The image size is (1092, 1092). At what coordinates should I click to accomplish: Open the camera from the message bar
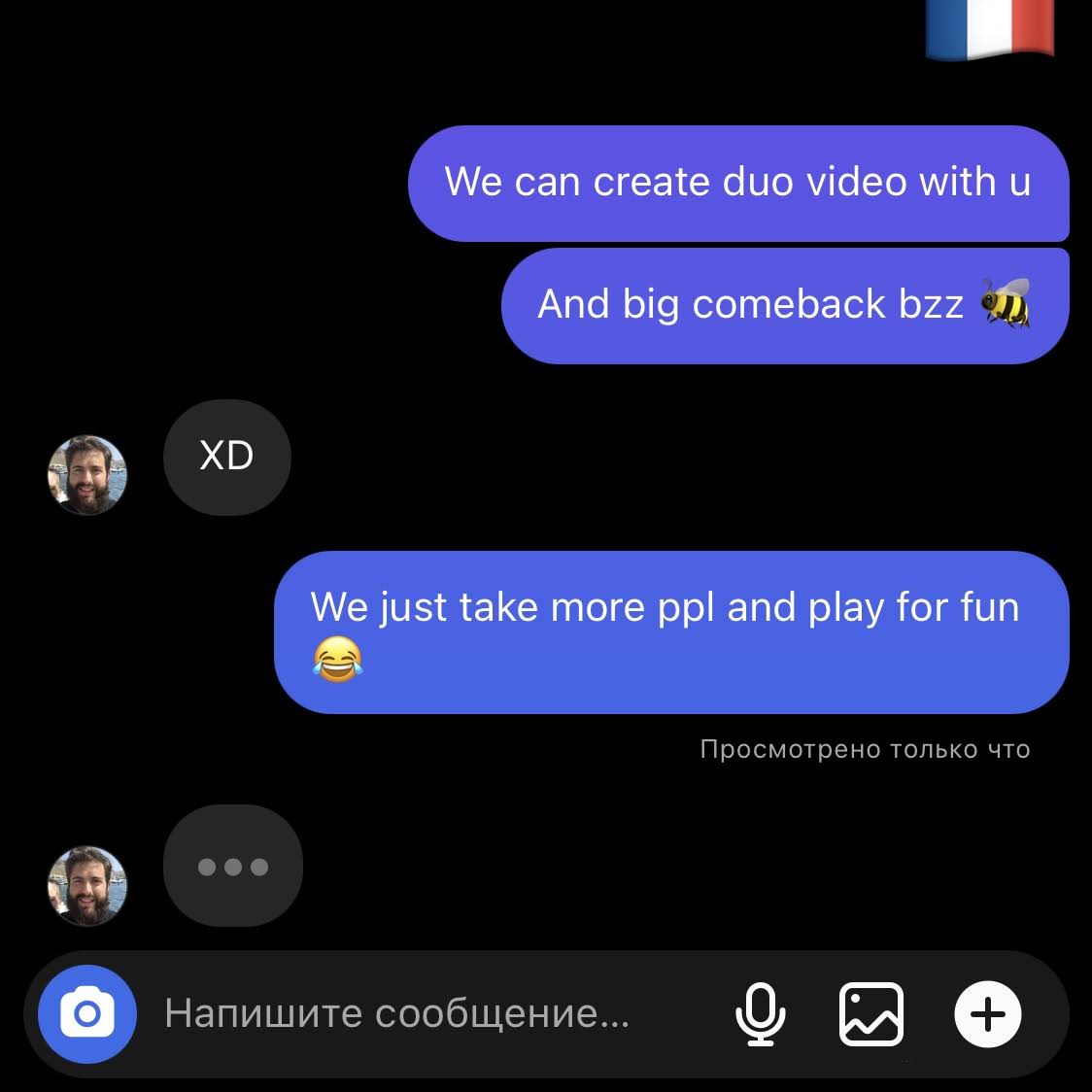click(x=86, y=1014)
